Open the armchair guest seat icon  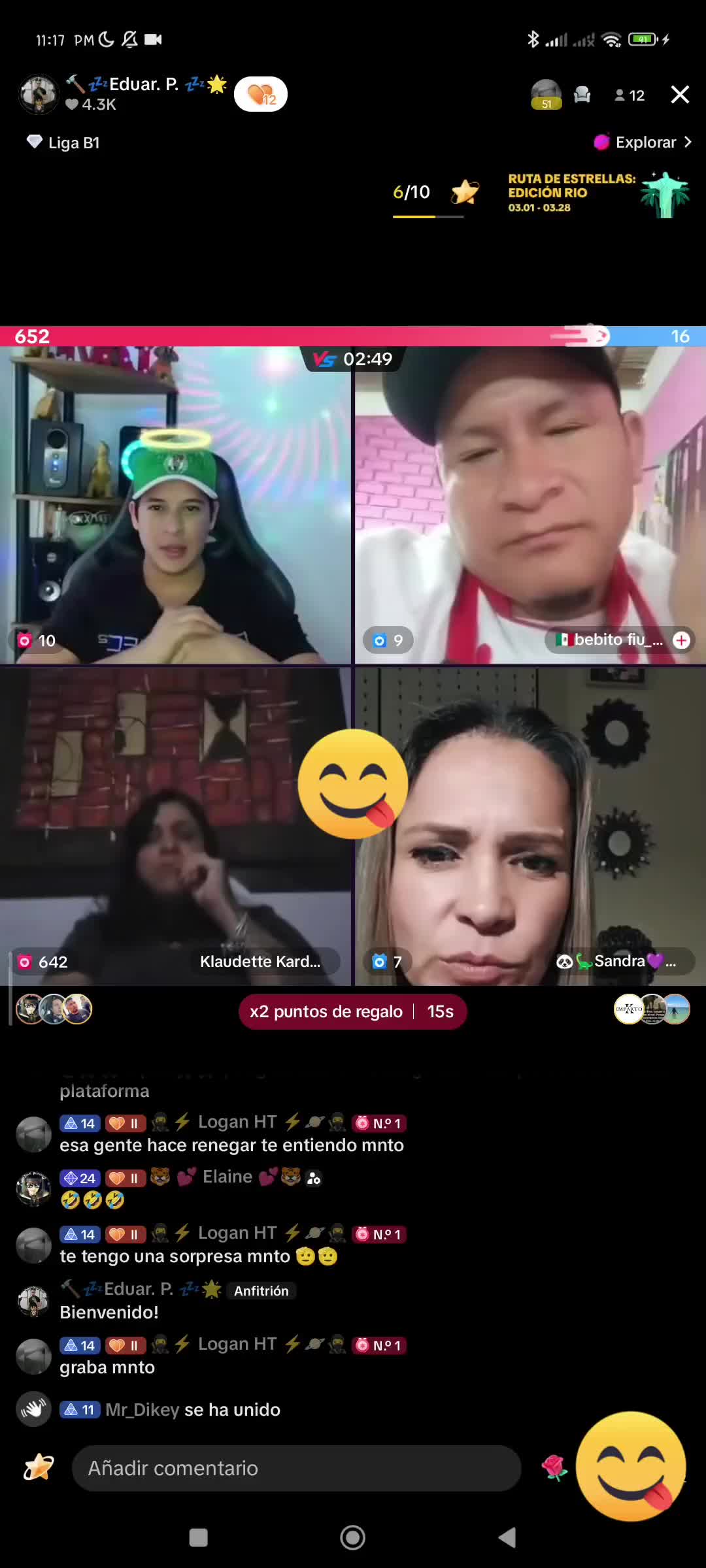pyautogui.click(x=582, y=95)
